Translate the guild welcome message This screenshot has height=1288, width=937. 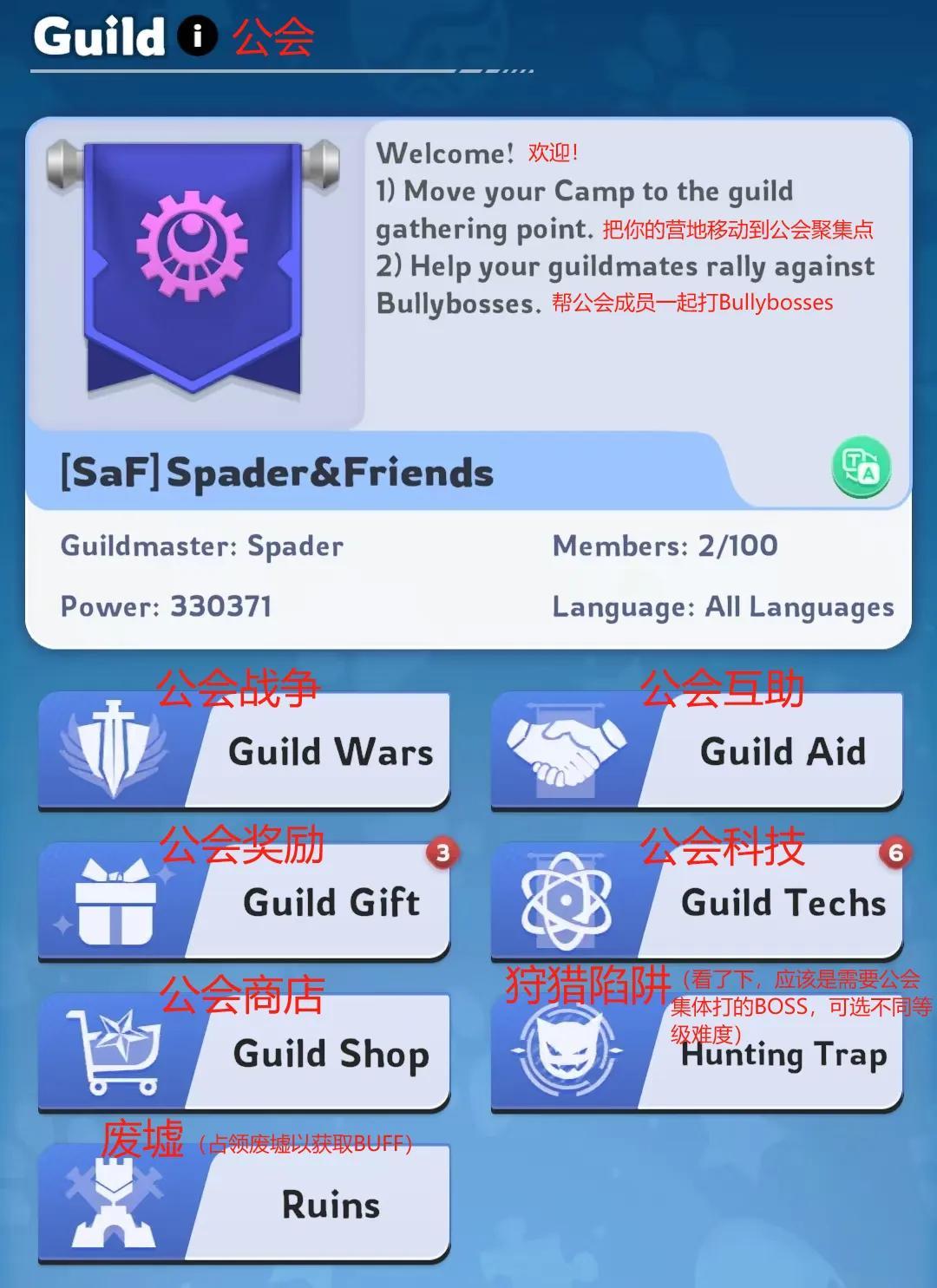861,467
